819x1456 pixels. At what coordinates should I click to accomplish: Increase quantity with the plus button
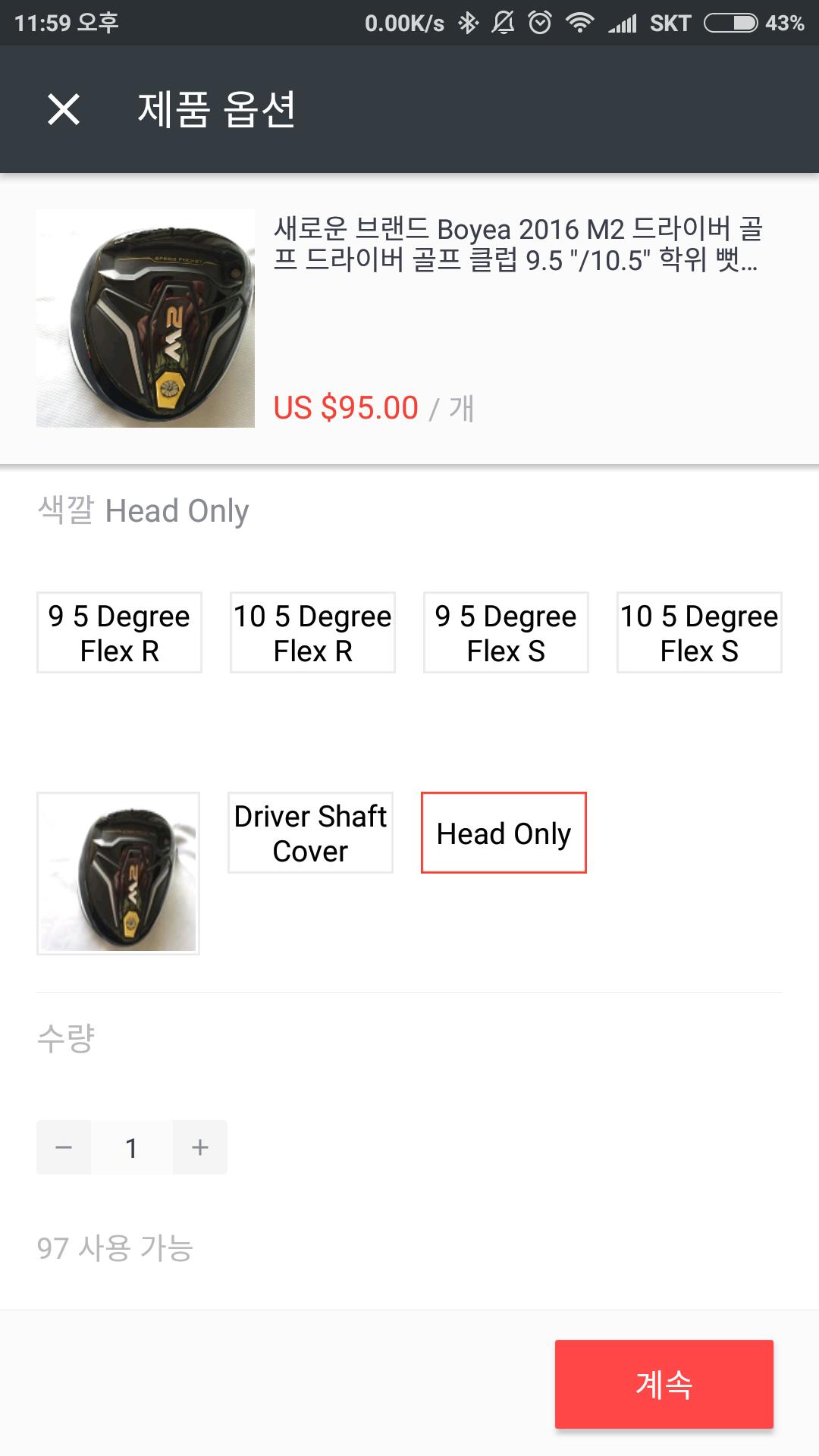[200, 1147]
